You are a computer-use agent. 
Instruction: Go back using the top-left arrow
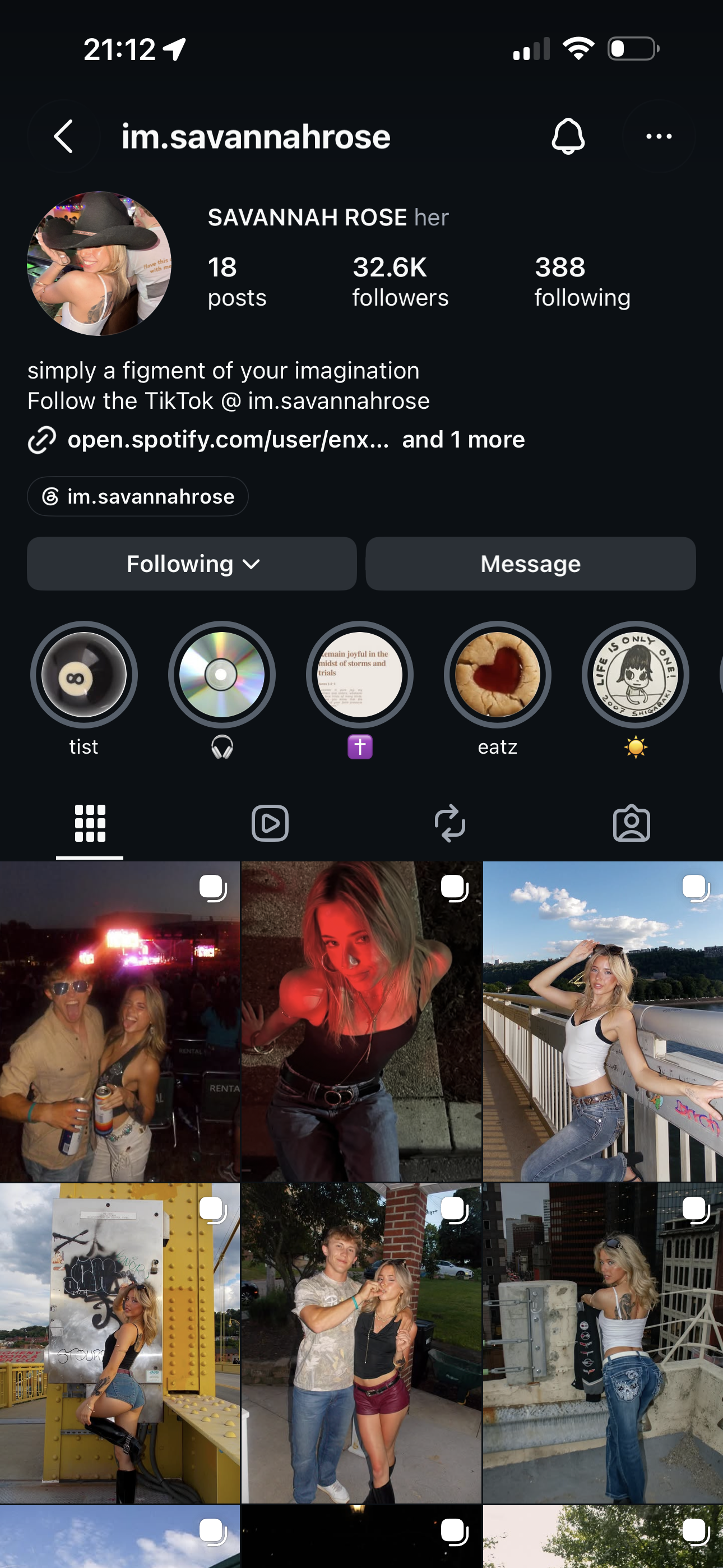point(63,136)
